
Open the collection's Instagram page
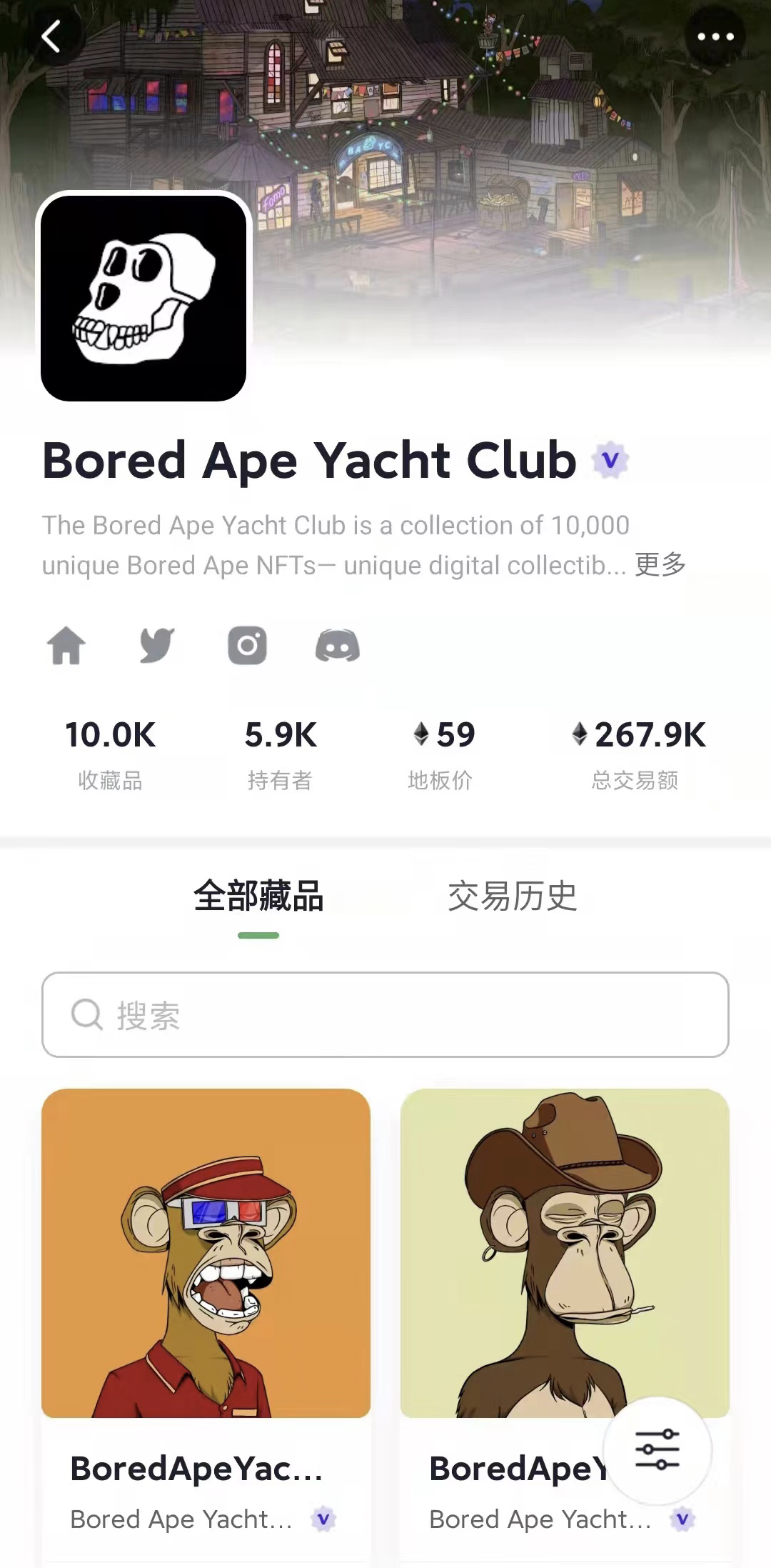coord(247,646)
